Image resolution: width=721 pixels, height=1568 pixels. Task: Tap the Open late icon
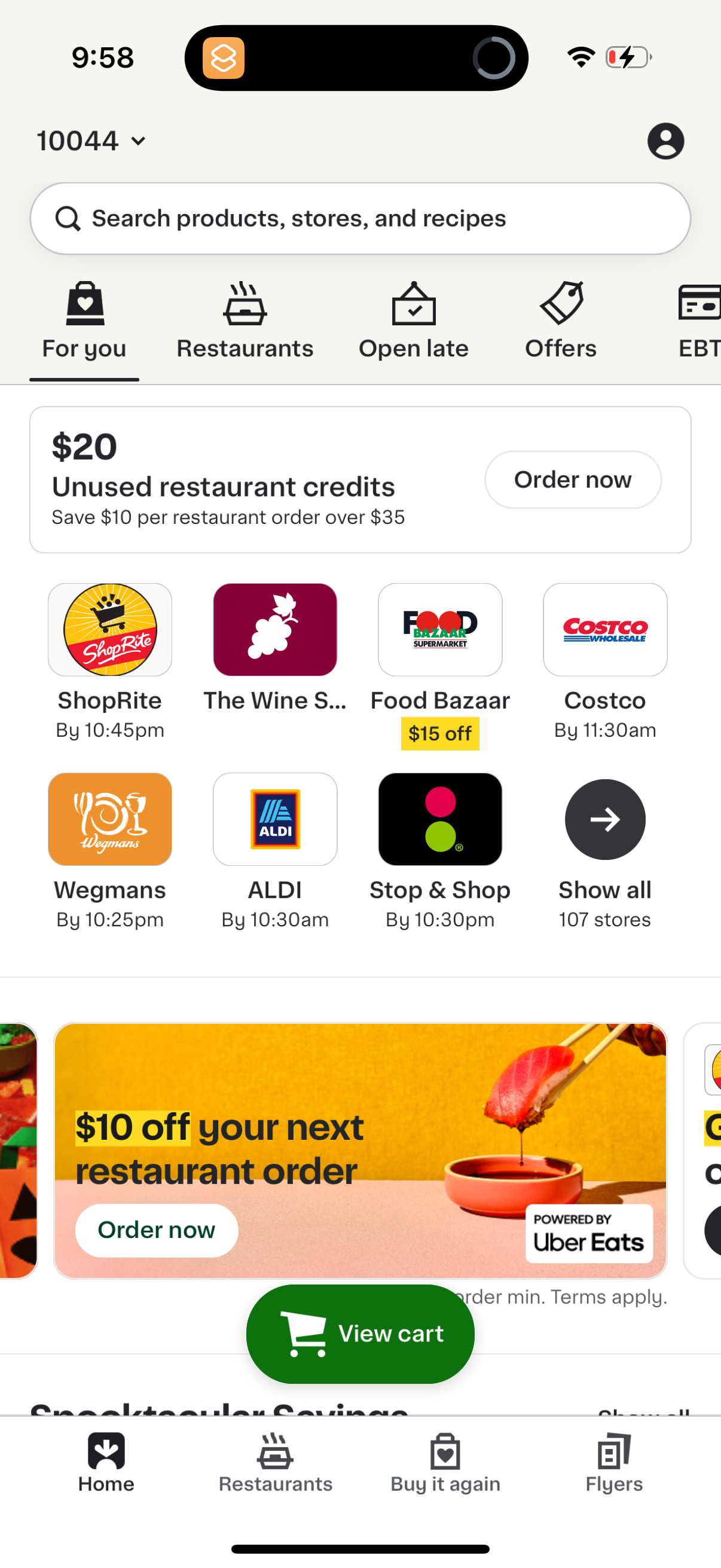pos(414,304)
